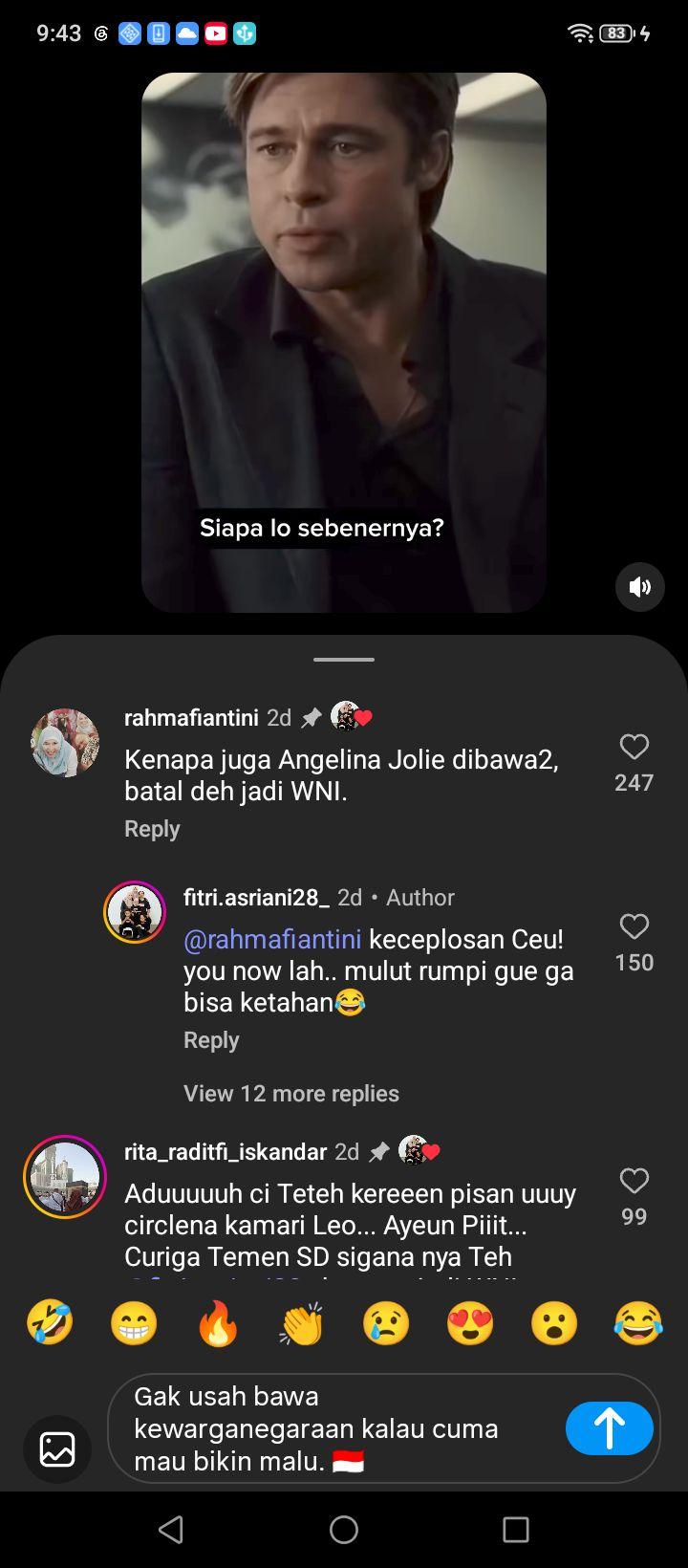Like rita_raditfi_iskandar's comment
The image size is (688, 1568).
coord(634,1181)
